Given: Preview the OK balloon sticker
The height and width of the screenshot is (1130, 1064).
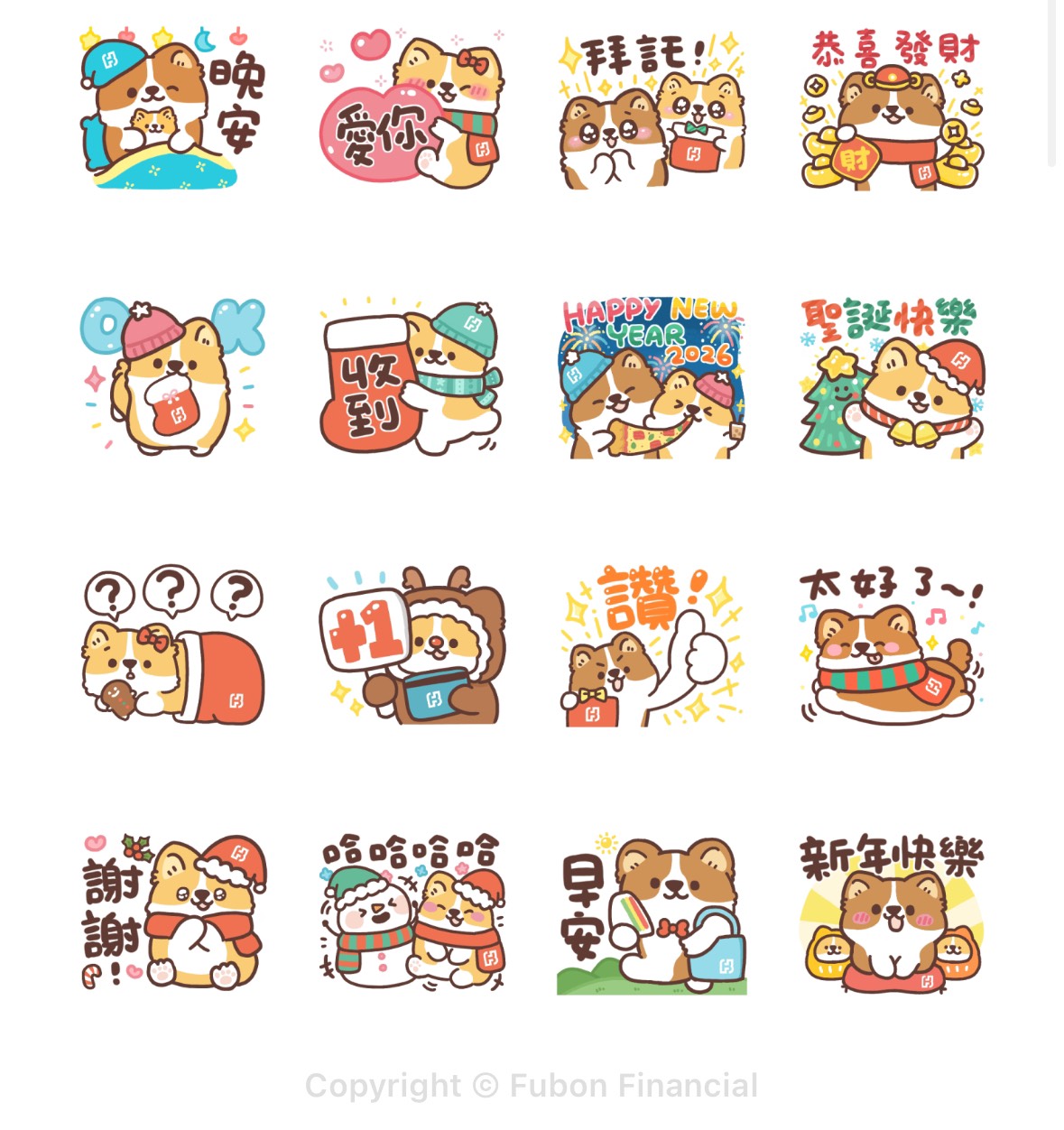Looking at the screenshot, I should coord(171,377).
